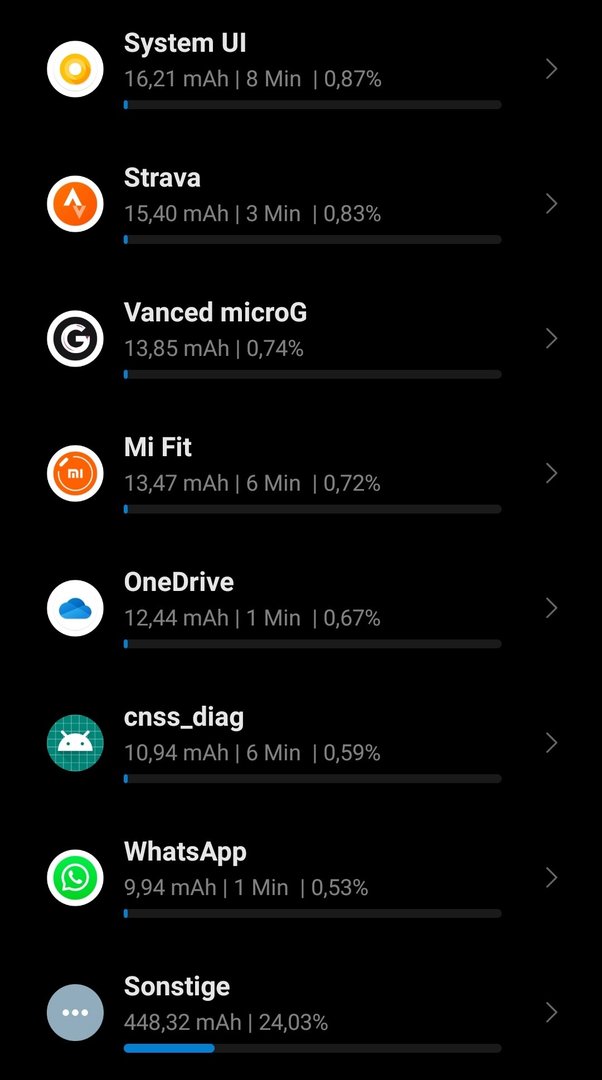Image resolution: width=602 pixels, height=1080 pixels.
Task: Show WhatsApp battery usage details
Action: click(301, 878)
